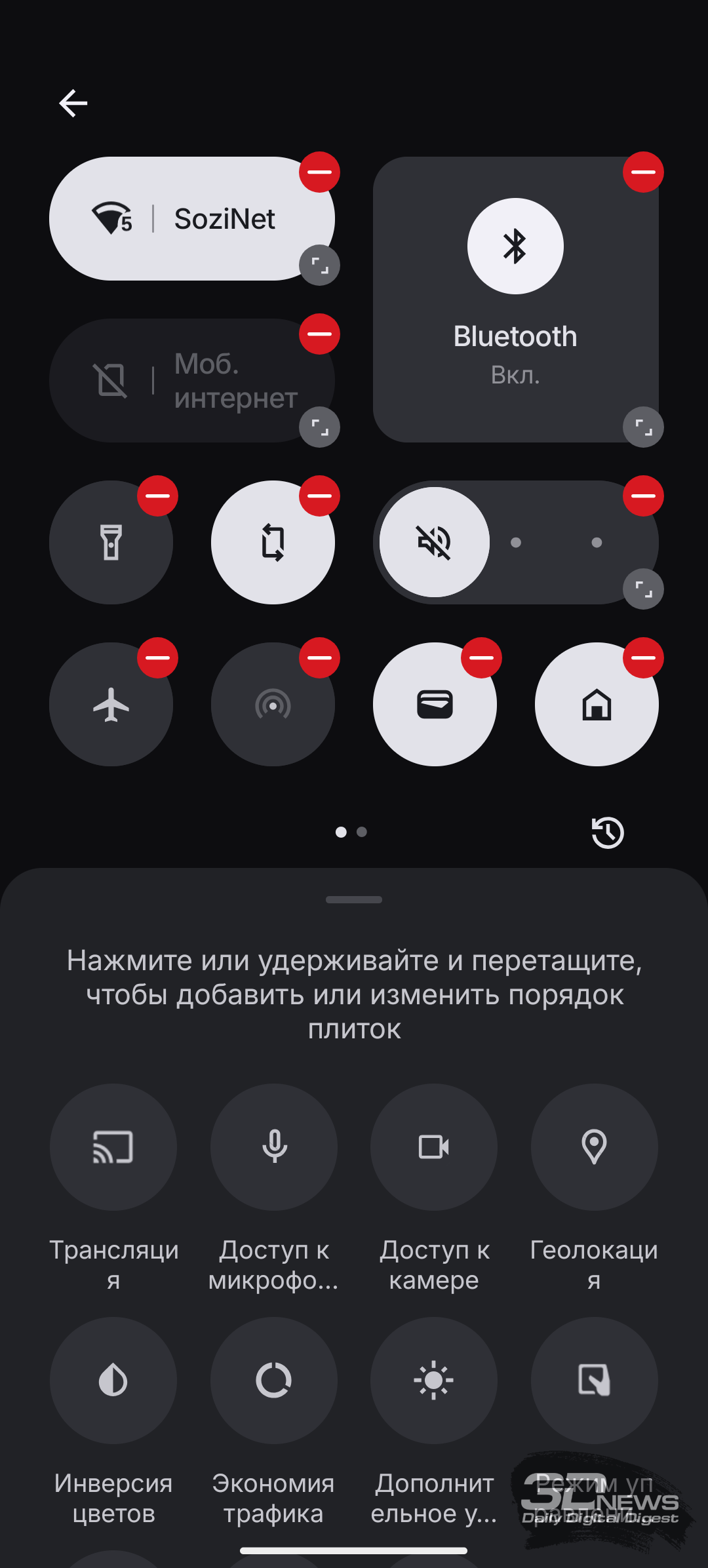Image resolution: width=708 pixels, height=1568 pixels.
Task: Remove the auto-rotate tile
Action: click(319, 496)
